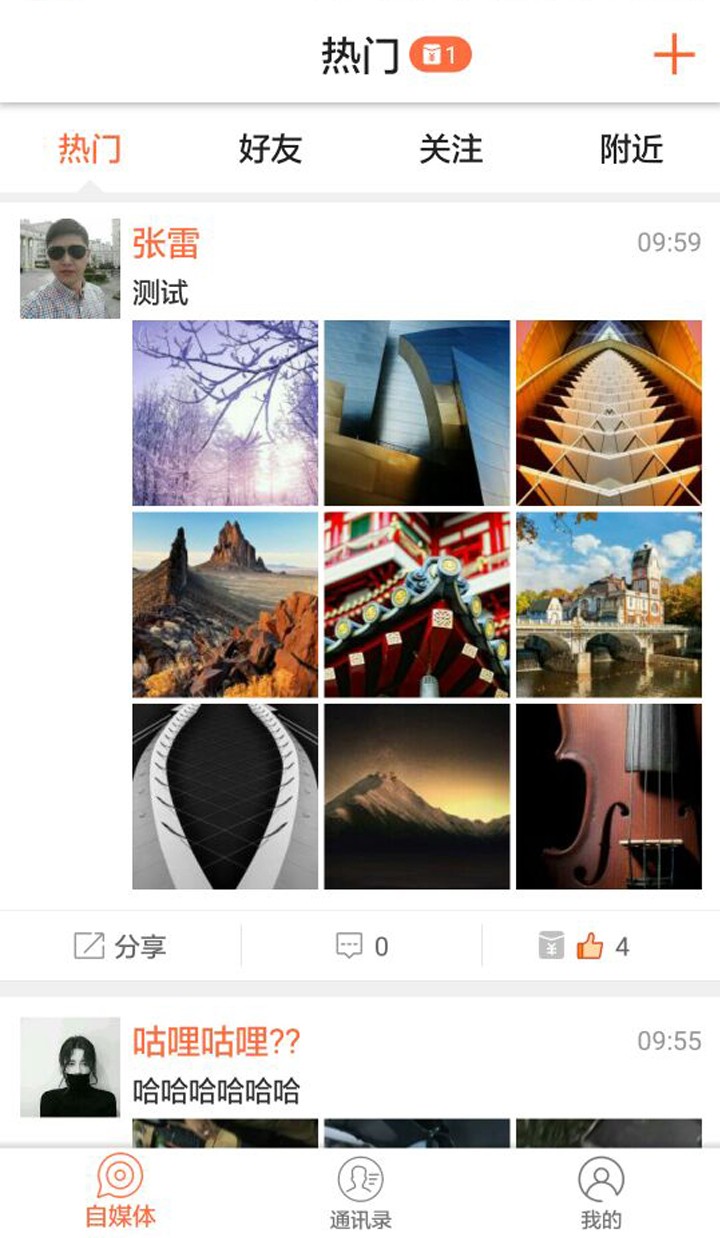Like 张雷's post with thumbs up
The height and width of the screenshot is (1238, 720).
[x=590, y=946]
